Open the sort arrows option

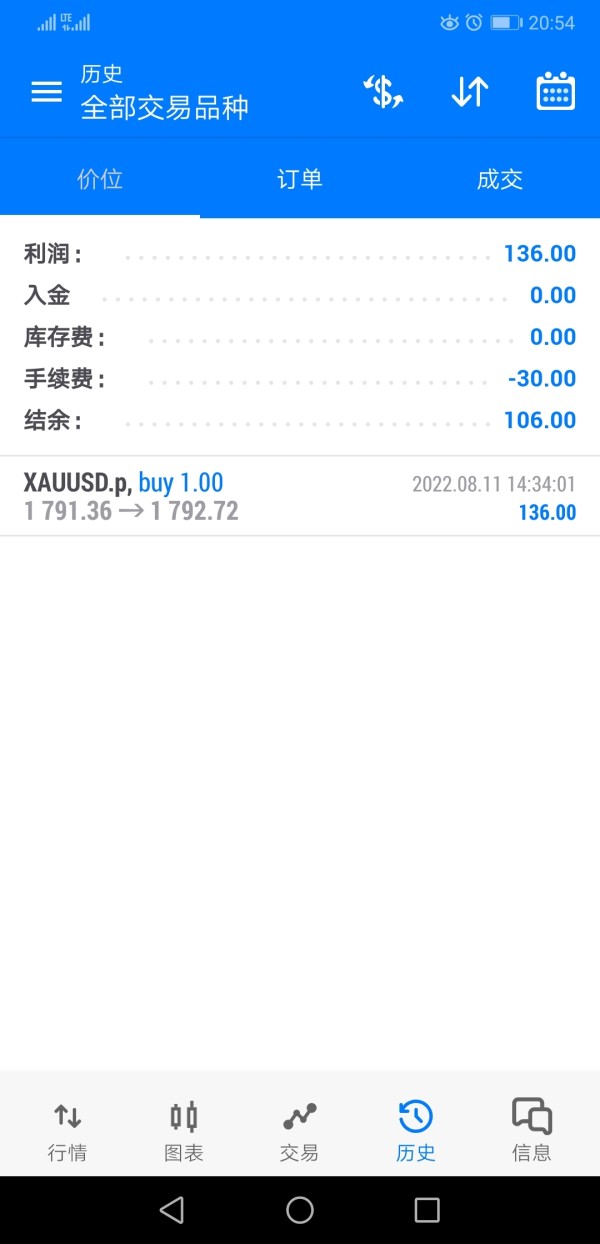tap(469, 92)
